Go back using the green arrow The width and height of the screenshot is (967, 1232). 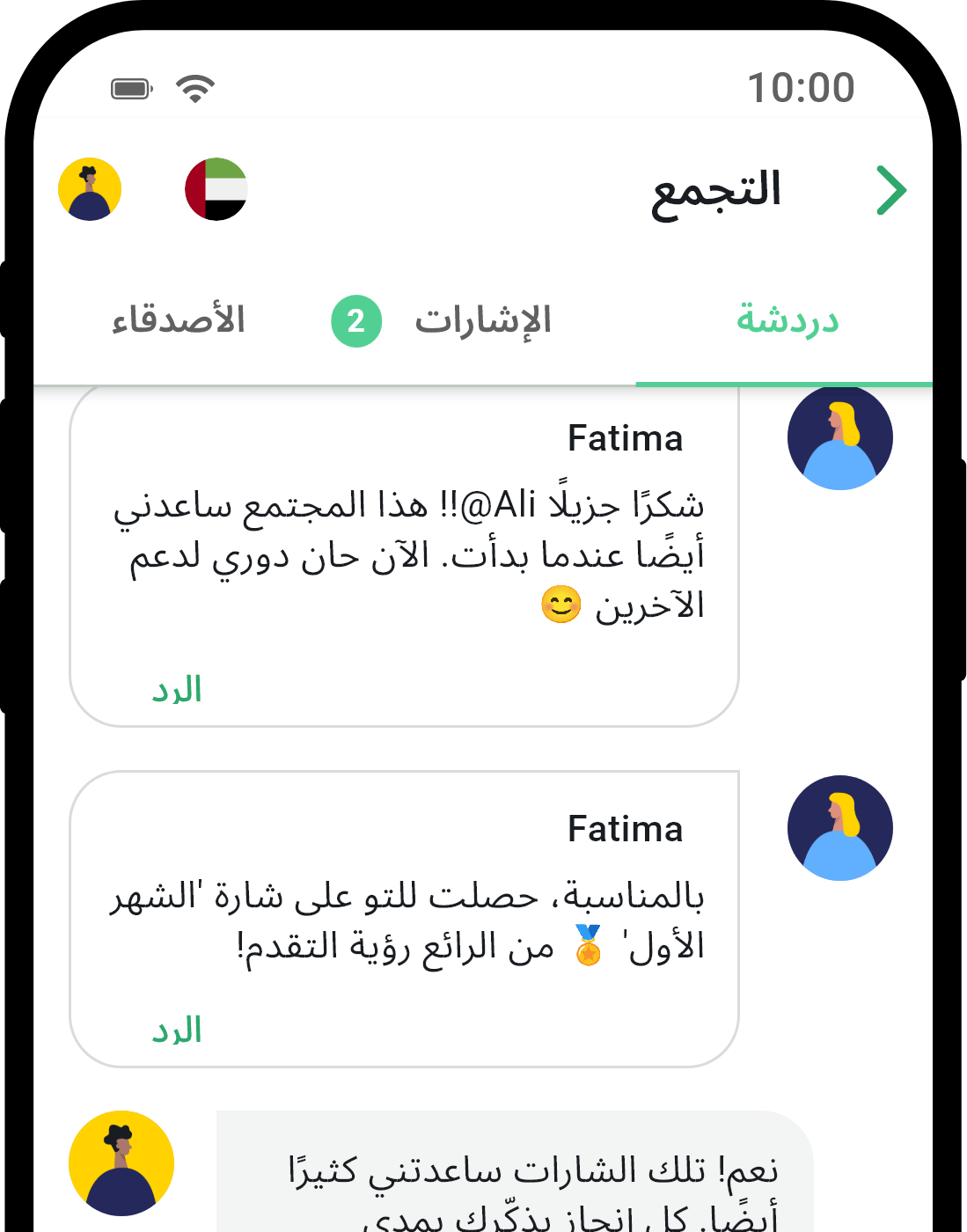click(891, 190)
